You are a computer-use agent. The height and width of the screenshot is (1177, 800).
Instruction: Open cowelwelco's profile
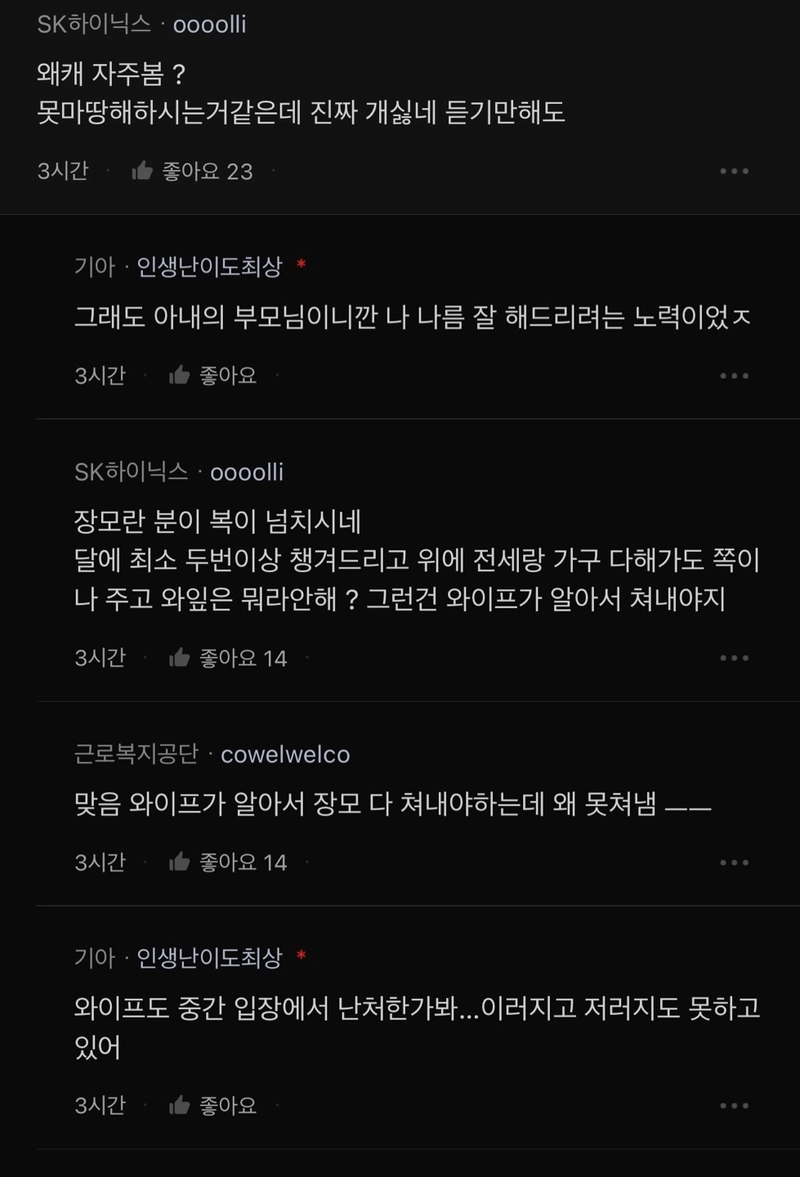pos(285,755)
